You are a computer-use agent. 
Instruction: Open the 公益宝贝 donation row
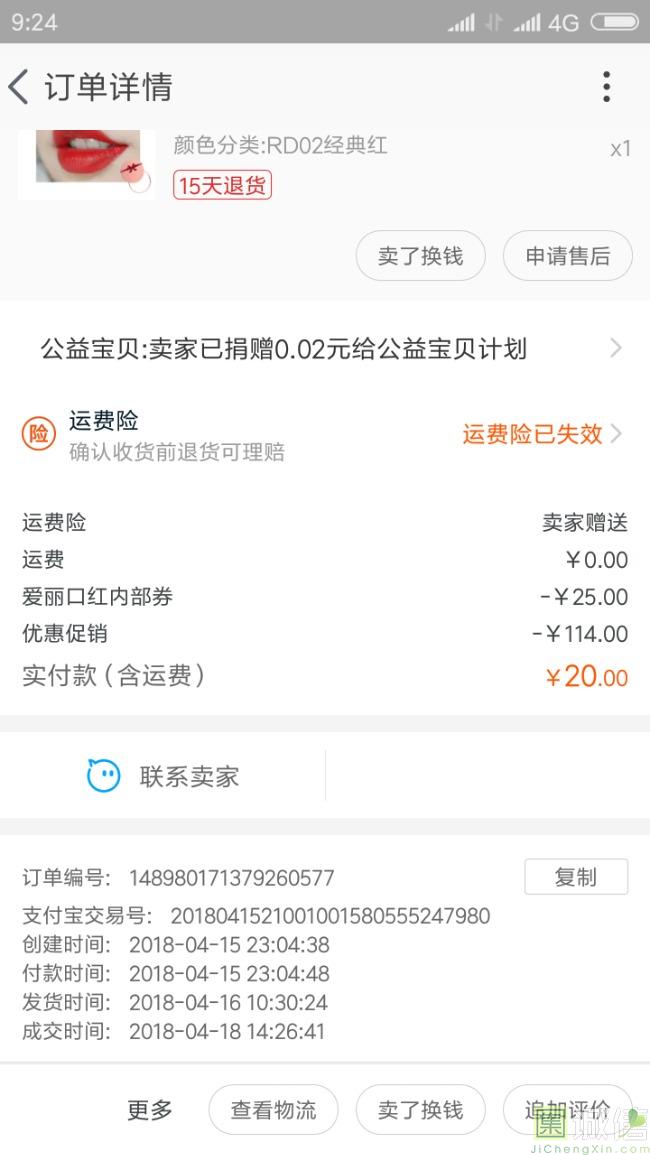[325, 348]
